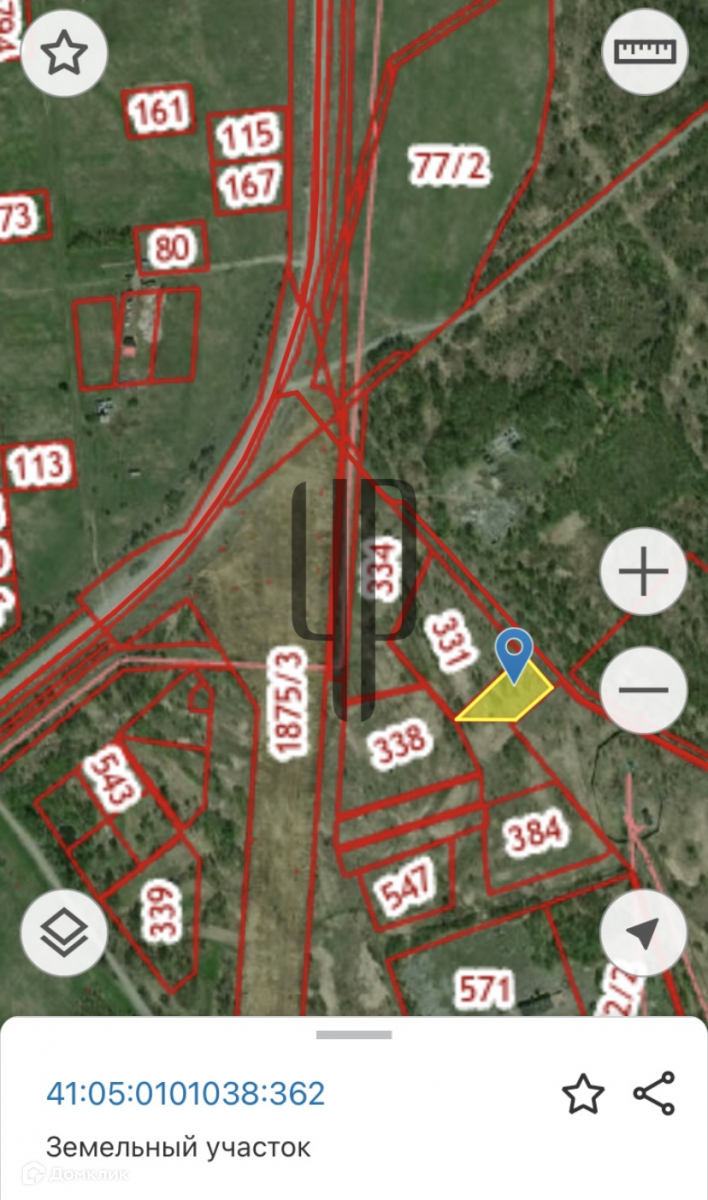Zoom in on the map
The height and width of the screenshot is (1200, 708).
[644, 573]
